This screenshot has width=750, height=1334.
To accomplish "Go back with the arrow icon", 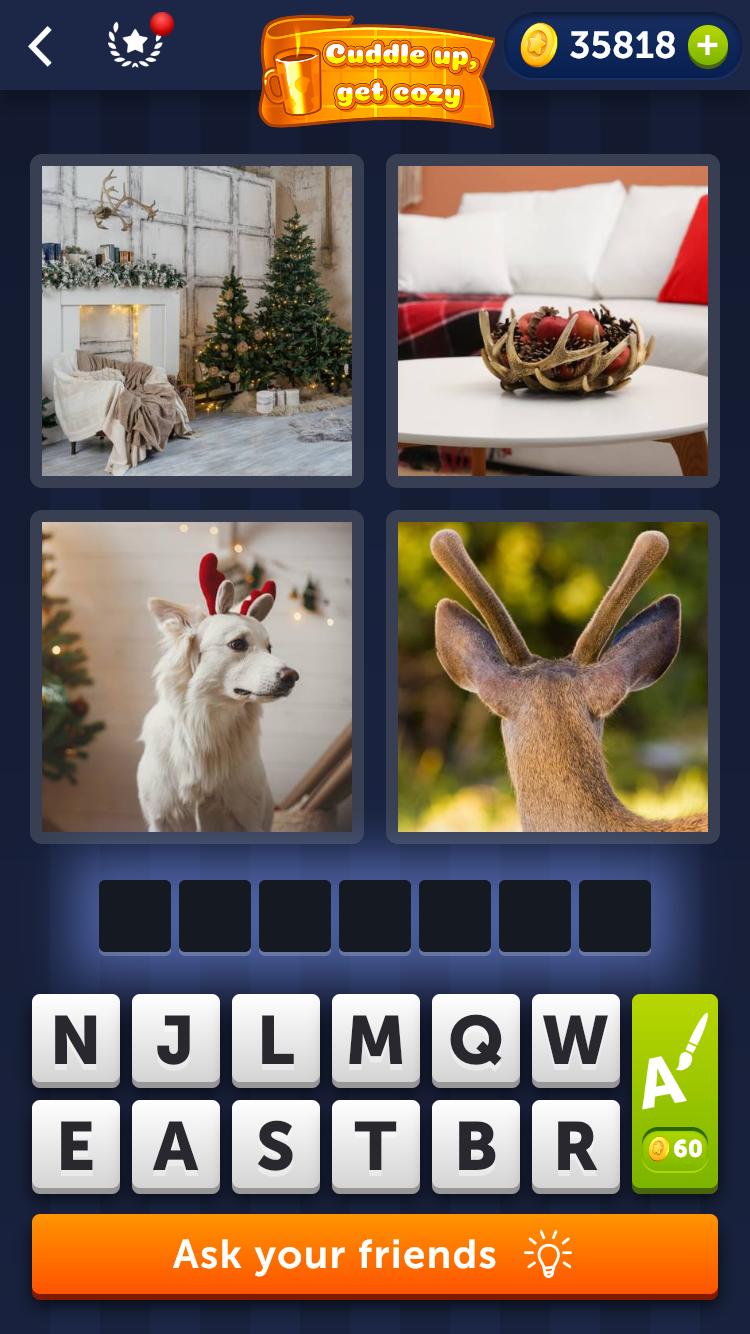I will 40,47.
